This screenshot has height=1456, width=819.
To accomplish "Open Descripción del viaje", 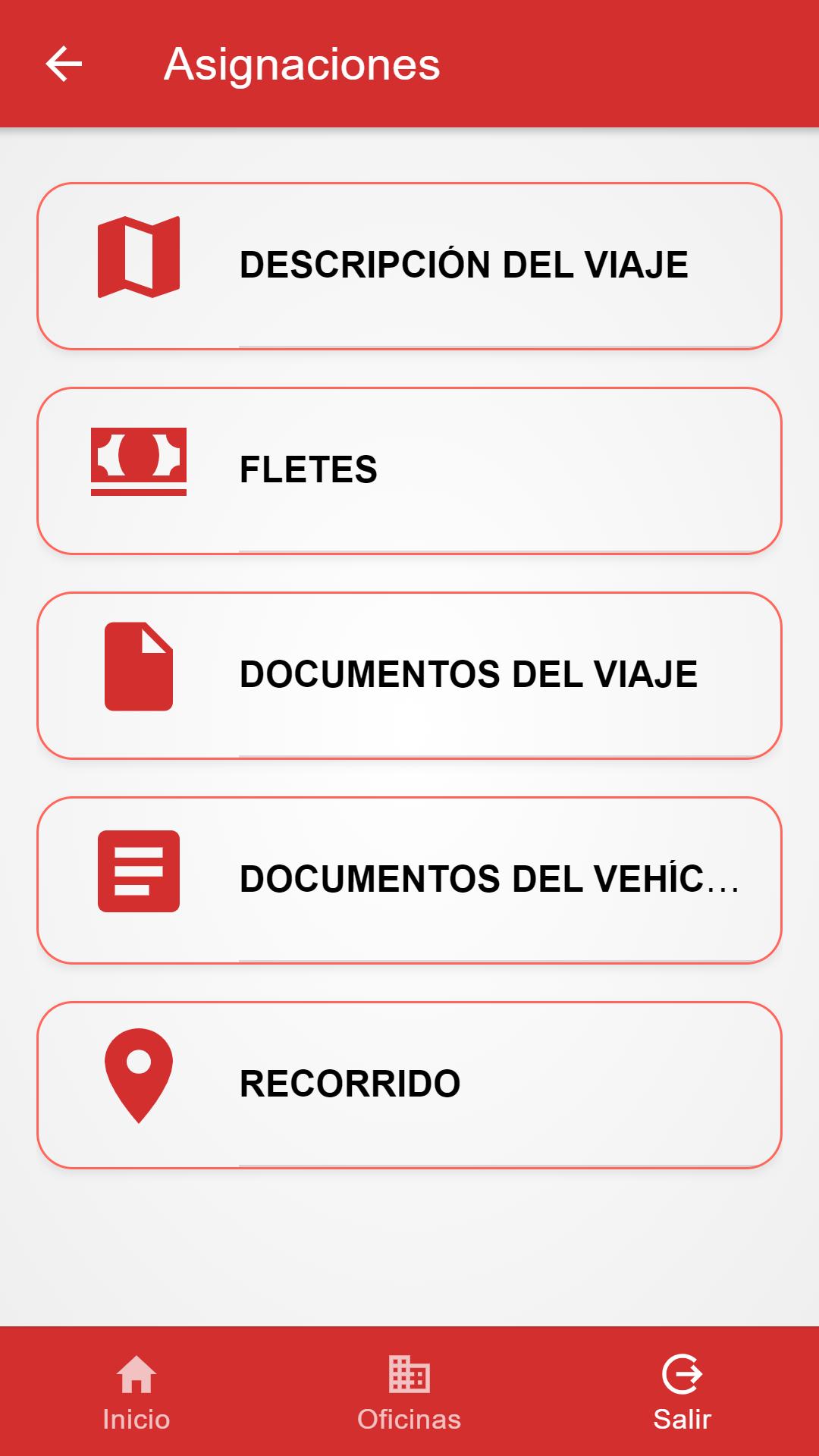I will (409, 266).
